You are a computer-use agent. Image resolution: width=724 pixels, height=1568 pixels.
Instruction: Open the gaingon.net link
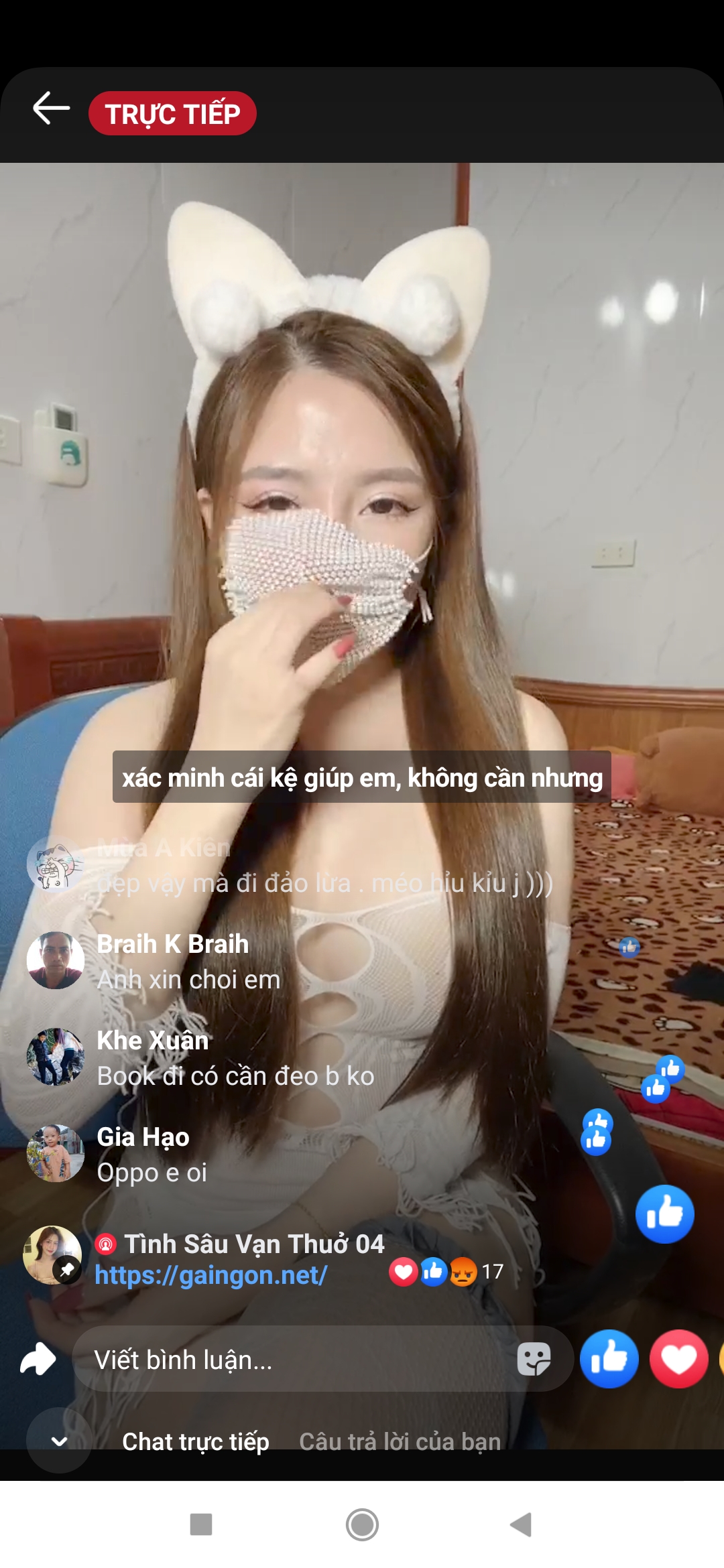point(210,1275)
